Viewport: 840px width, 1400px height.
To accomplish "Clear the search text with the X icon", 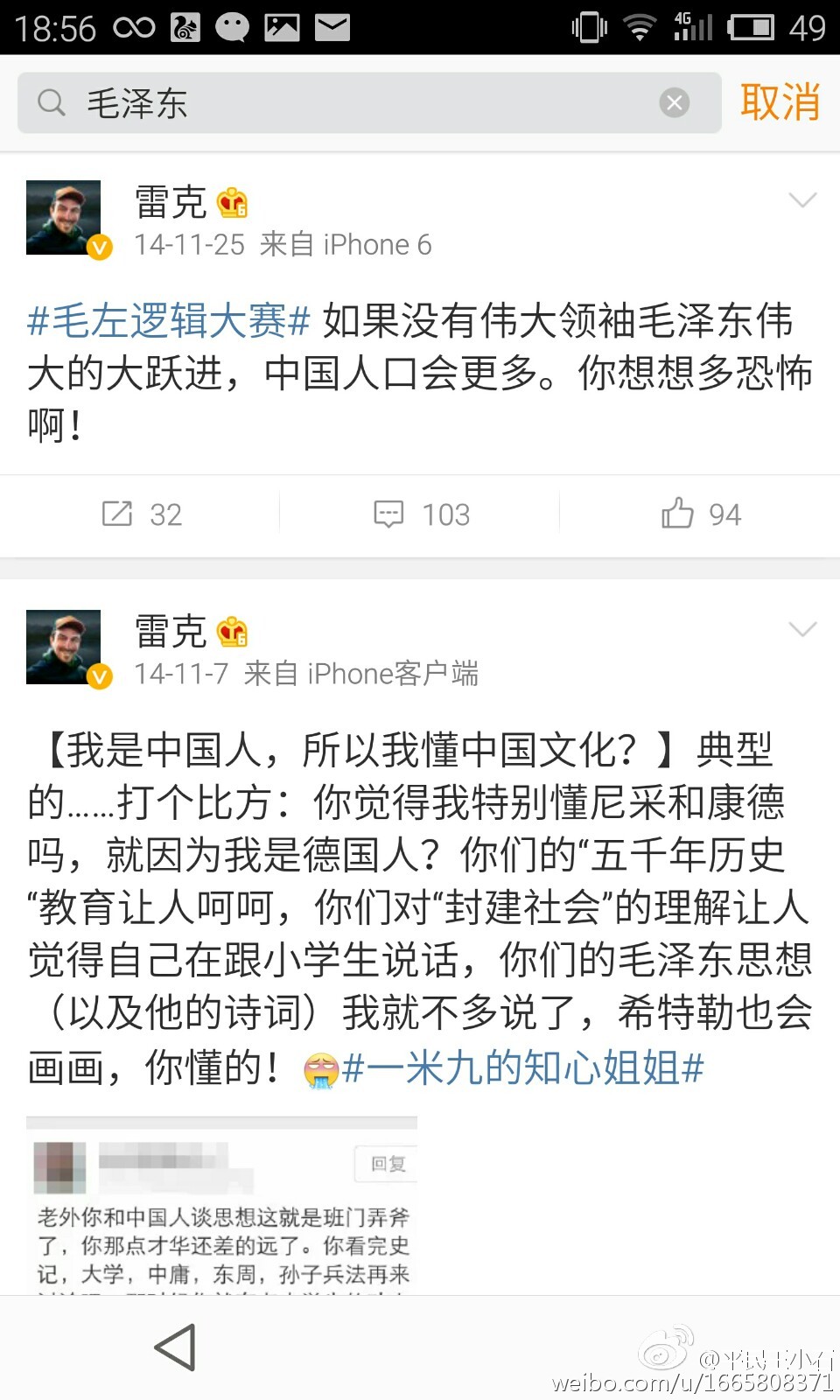I will coord(674,103).
